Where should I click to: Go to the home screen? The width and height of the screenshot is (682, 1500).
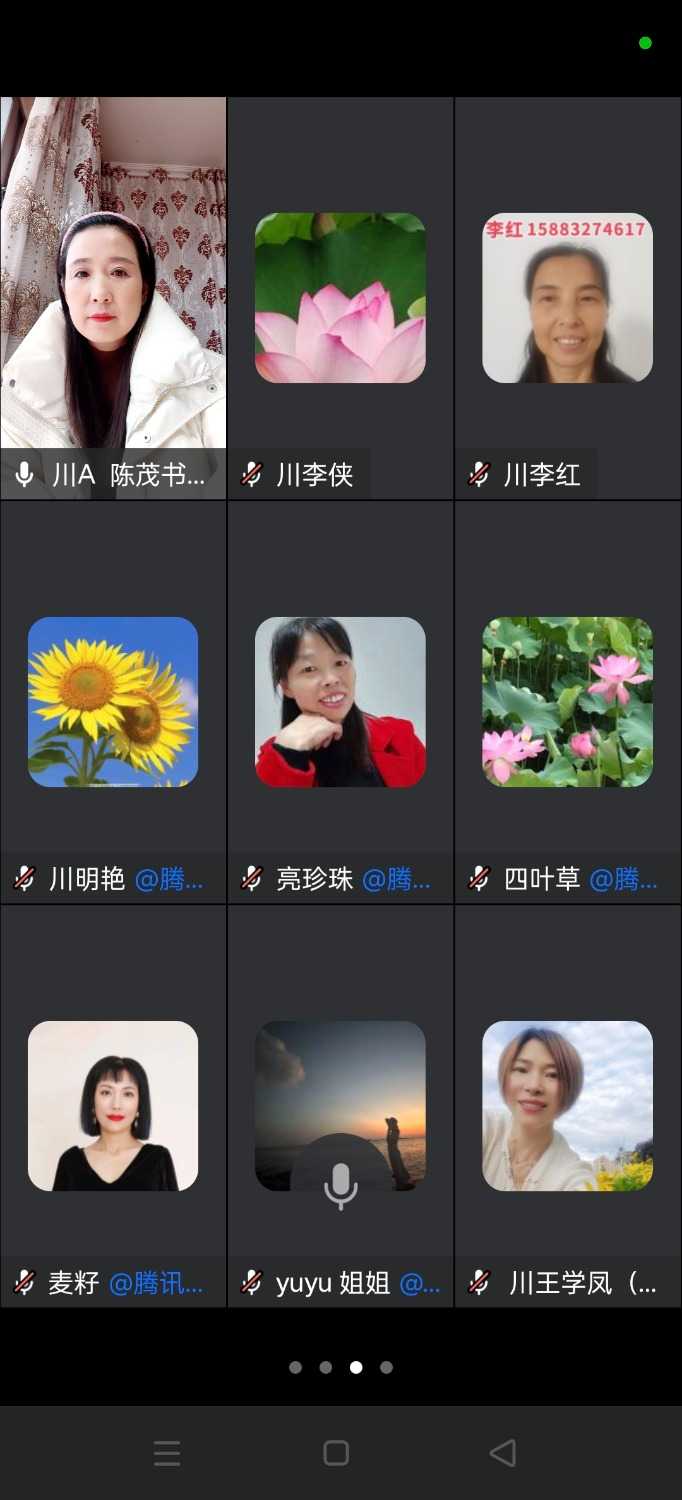tap(336, 1453)
